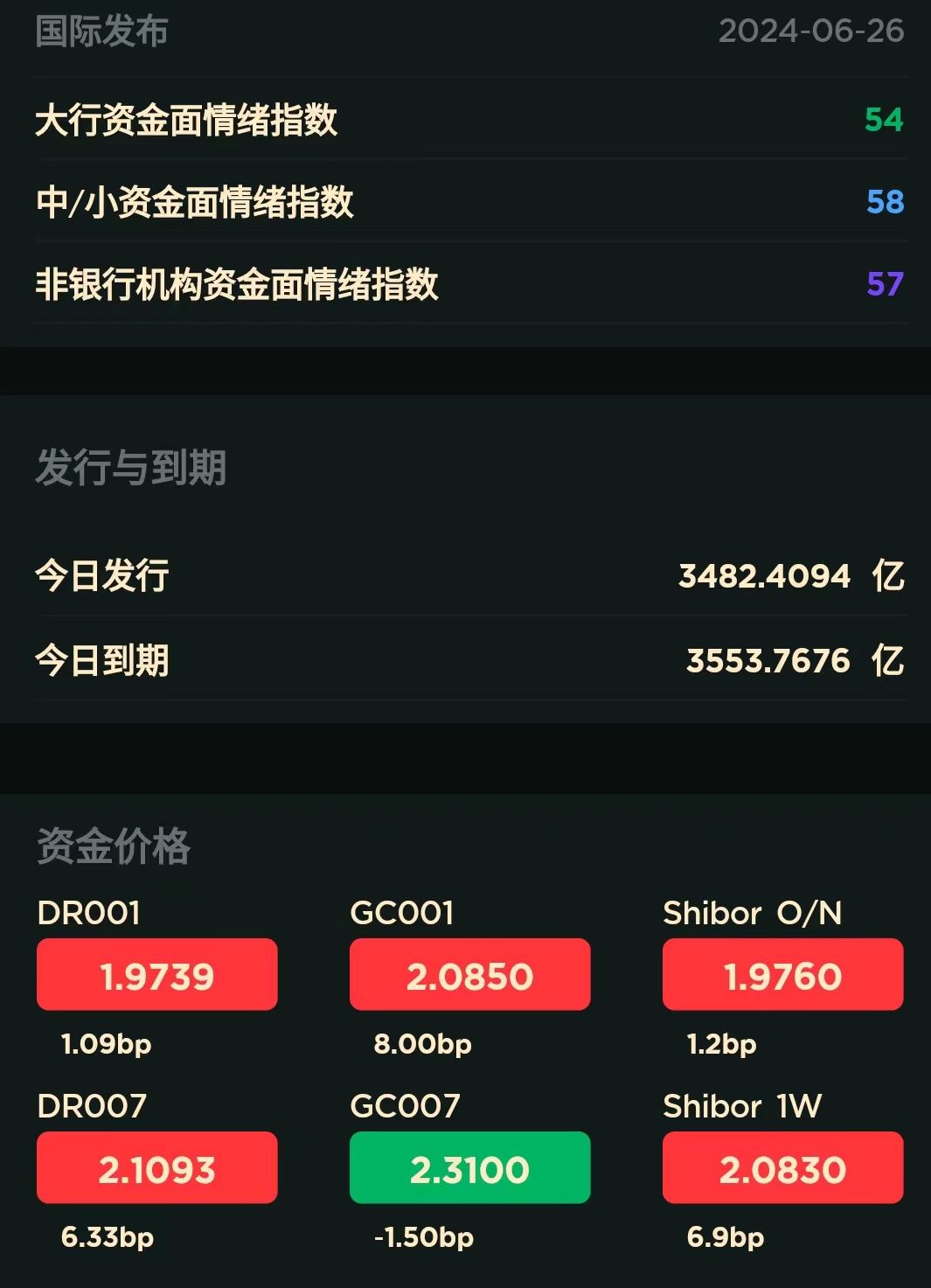The width and height of the screenshot is (931, 1288).
Task: Open the 中/小资金面情绪指数 row
Action: [469, 202]
